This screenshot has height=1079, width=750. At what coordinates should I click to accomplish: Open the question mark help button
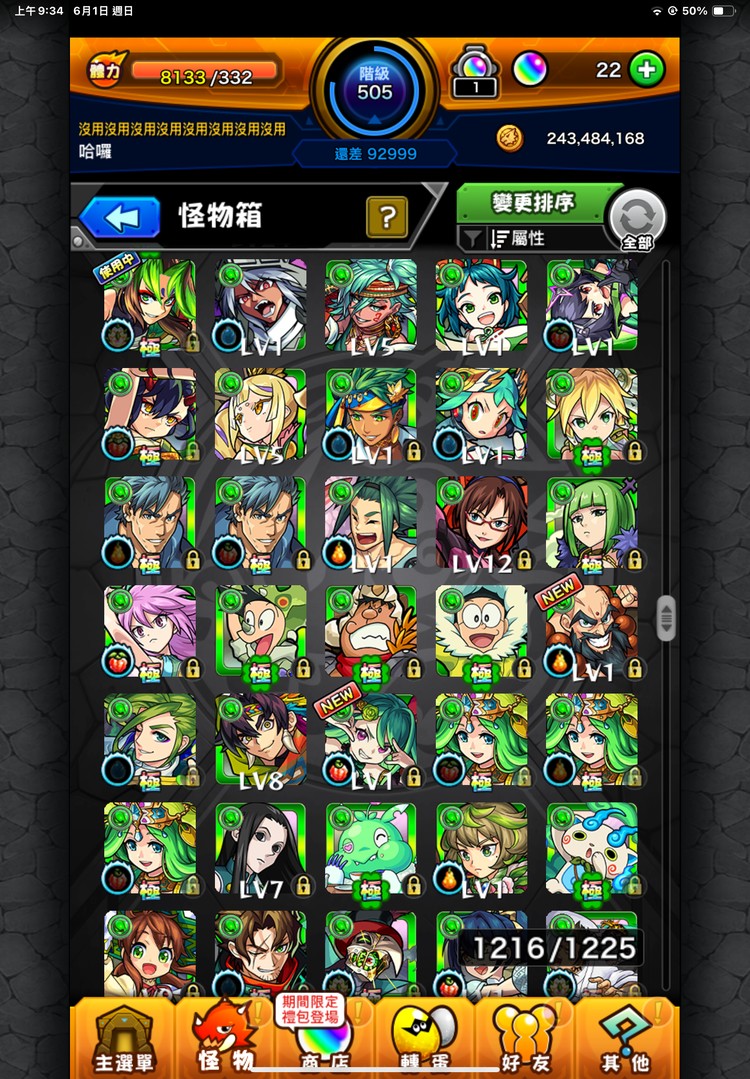click(x=386, y=216)
